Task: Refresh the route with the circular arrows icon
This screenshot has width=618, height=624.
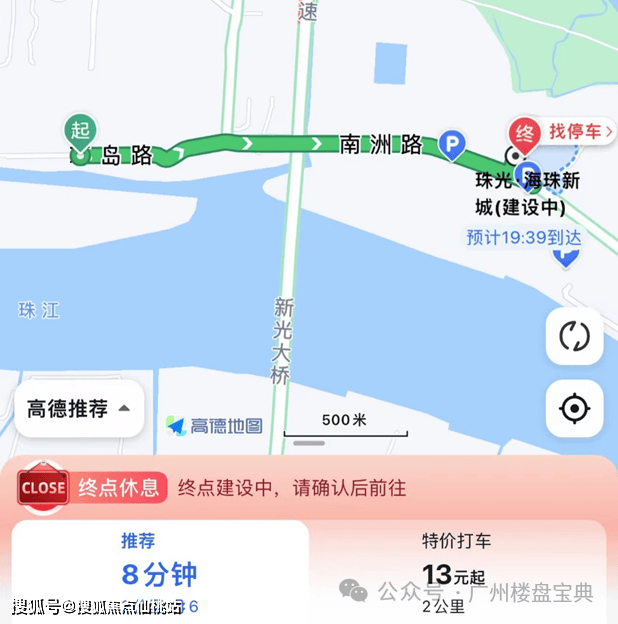Action: 574,336
